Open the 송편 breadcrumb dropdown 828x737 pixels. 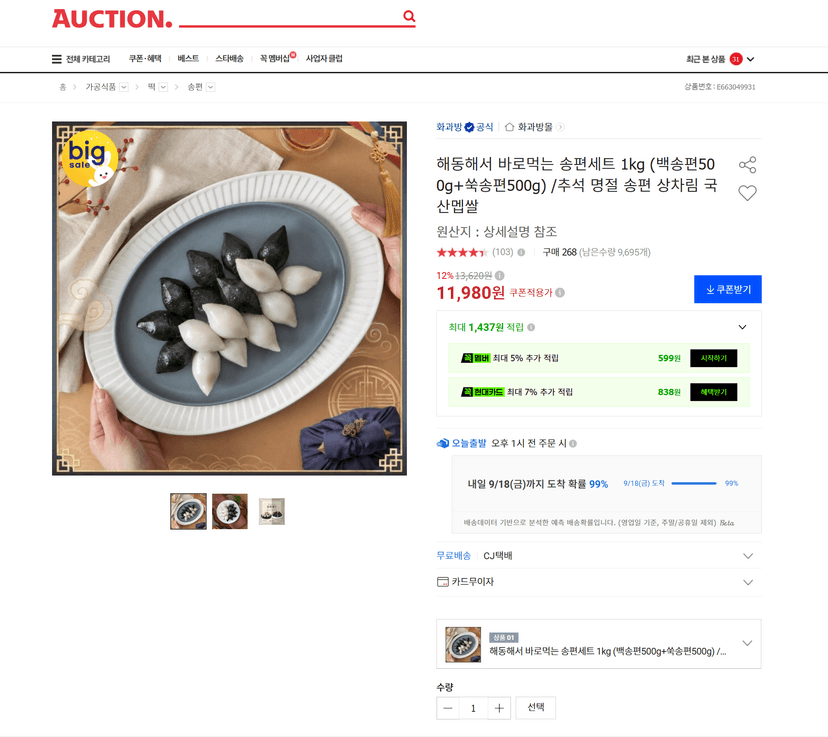pos(210,87)
